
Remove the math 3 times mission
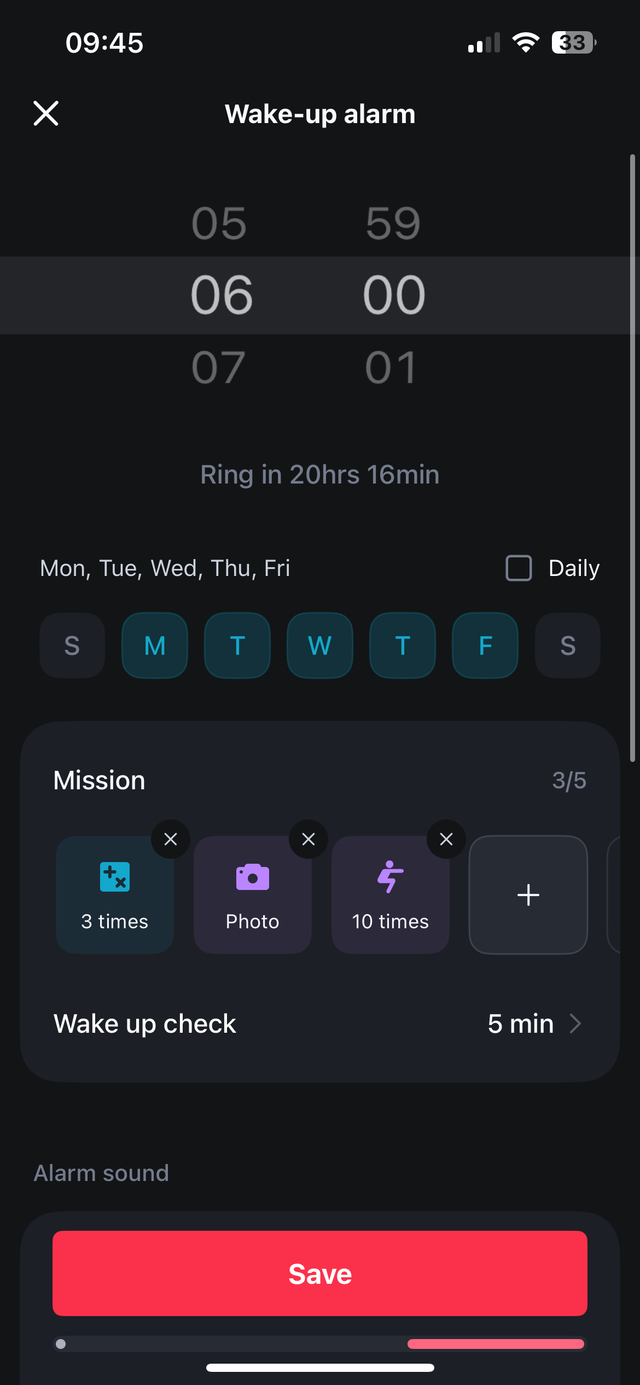pyautogui.click(x=171, y=840)
